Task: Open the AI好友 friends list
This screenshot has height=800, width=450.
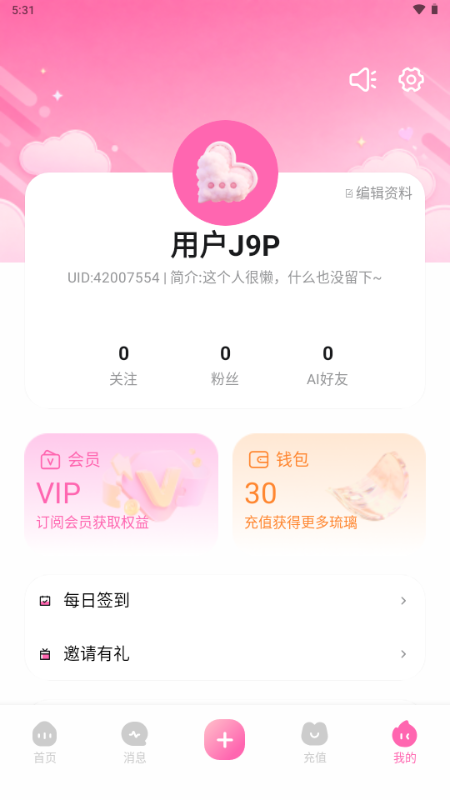Action: click(x=327, y=365)
